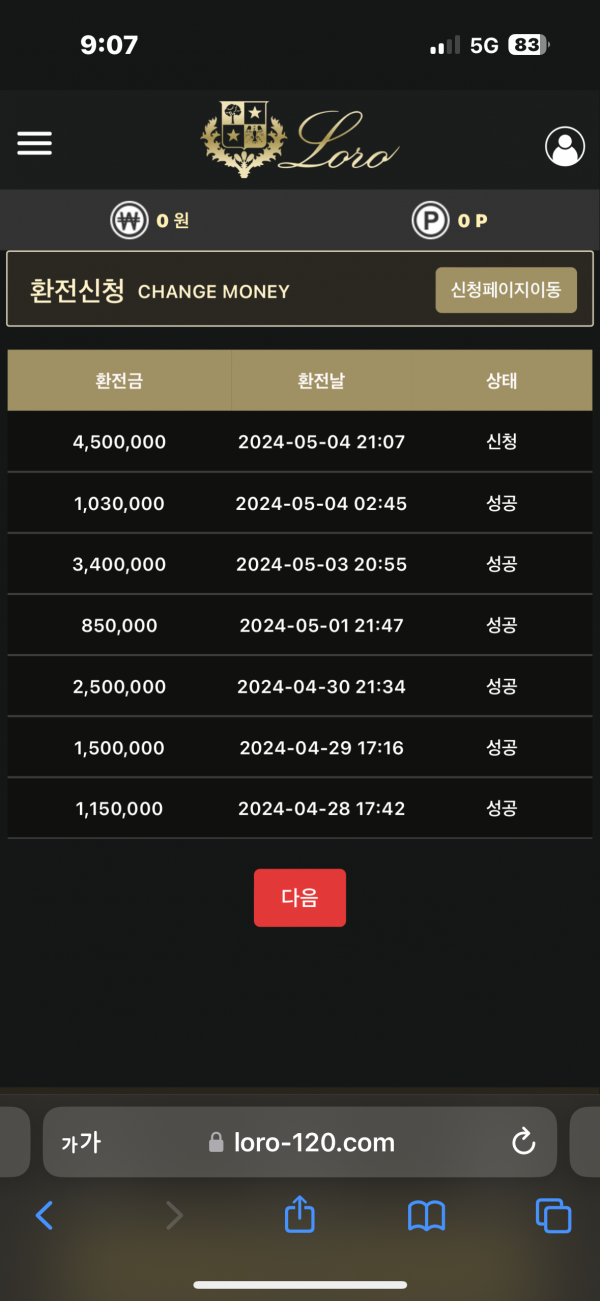Tap the 신청페이지이동 button
600x1301 pixels.
(506, 290)
